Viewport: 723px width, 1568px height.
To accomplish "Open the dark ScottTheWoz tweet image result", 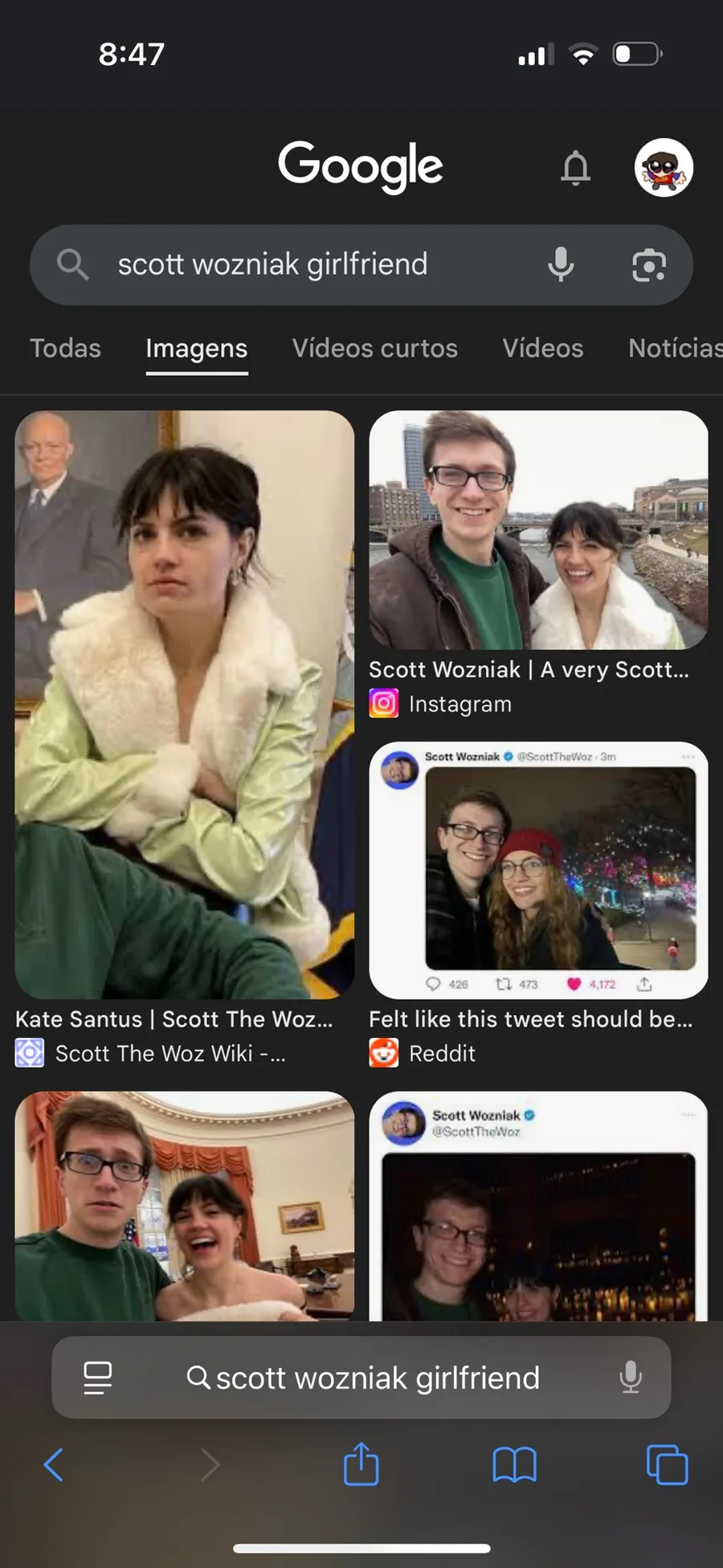I will tap(538, 1205).
